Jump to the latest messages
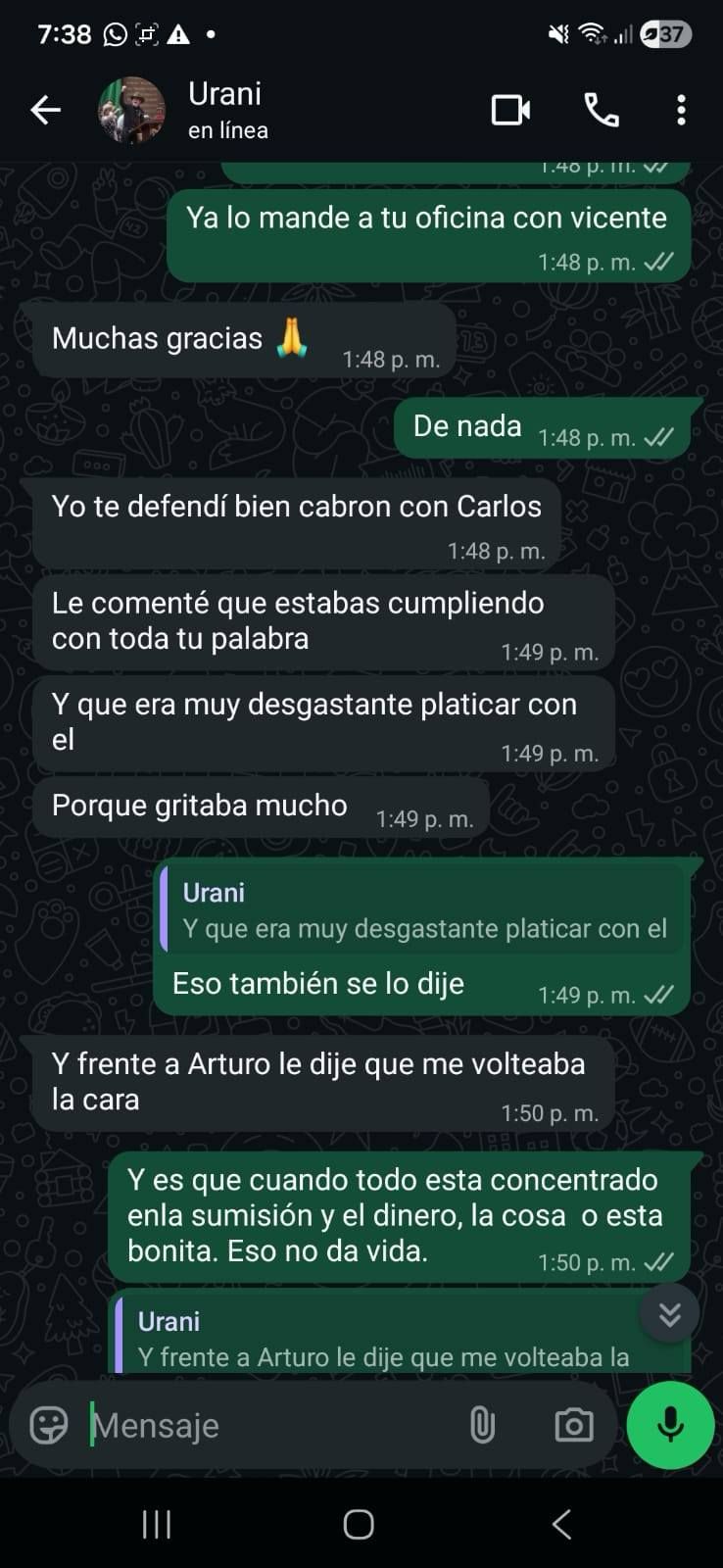This screenshot has width=723, height=1568. [669, 1314]
